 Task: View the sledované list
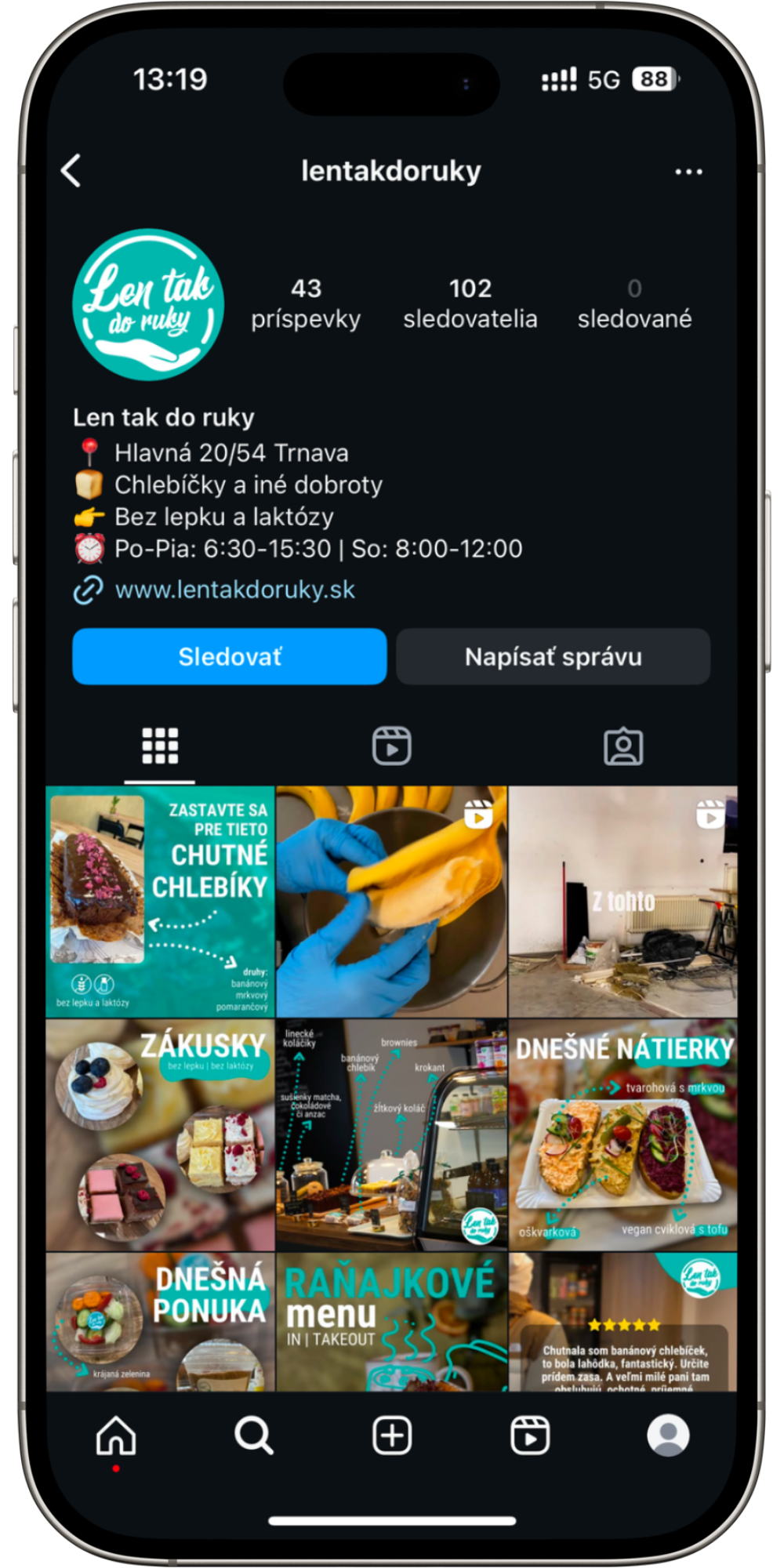click(634, 303)
